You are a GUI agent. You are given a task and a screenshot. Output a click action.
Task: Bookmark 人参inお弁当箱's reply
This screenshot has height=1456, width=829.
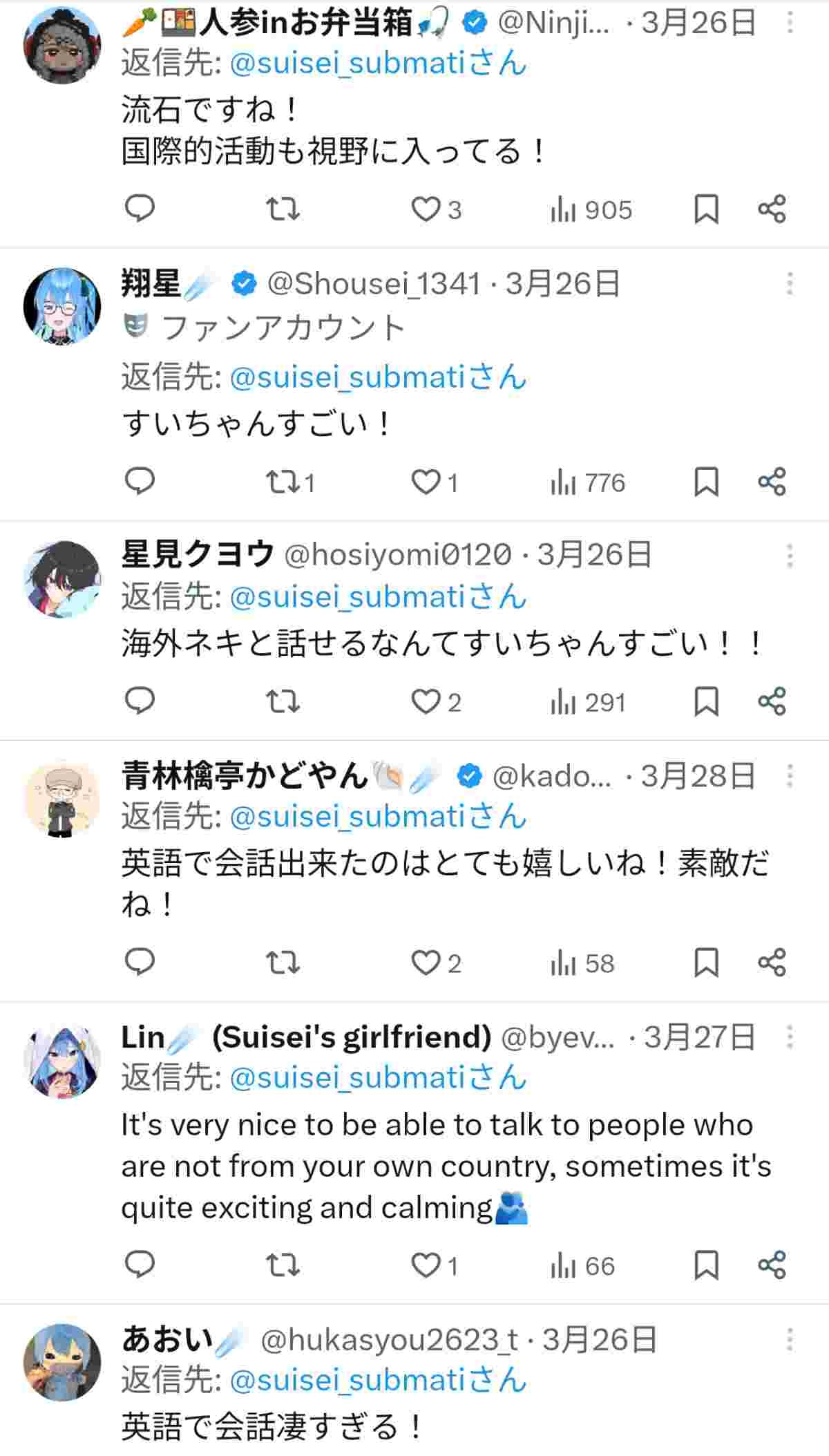click(706, 209)
